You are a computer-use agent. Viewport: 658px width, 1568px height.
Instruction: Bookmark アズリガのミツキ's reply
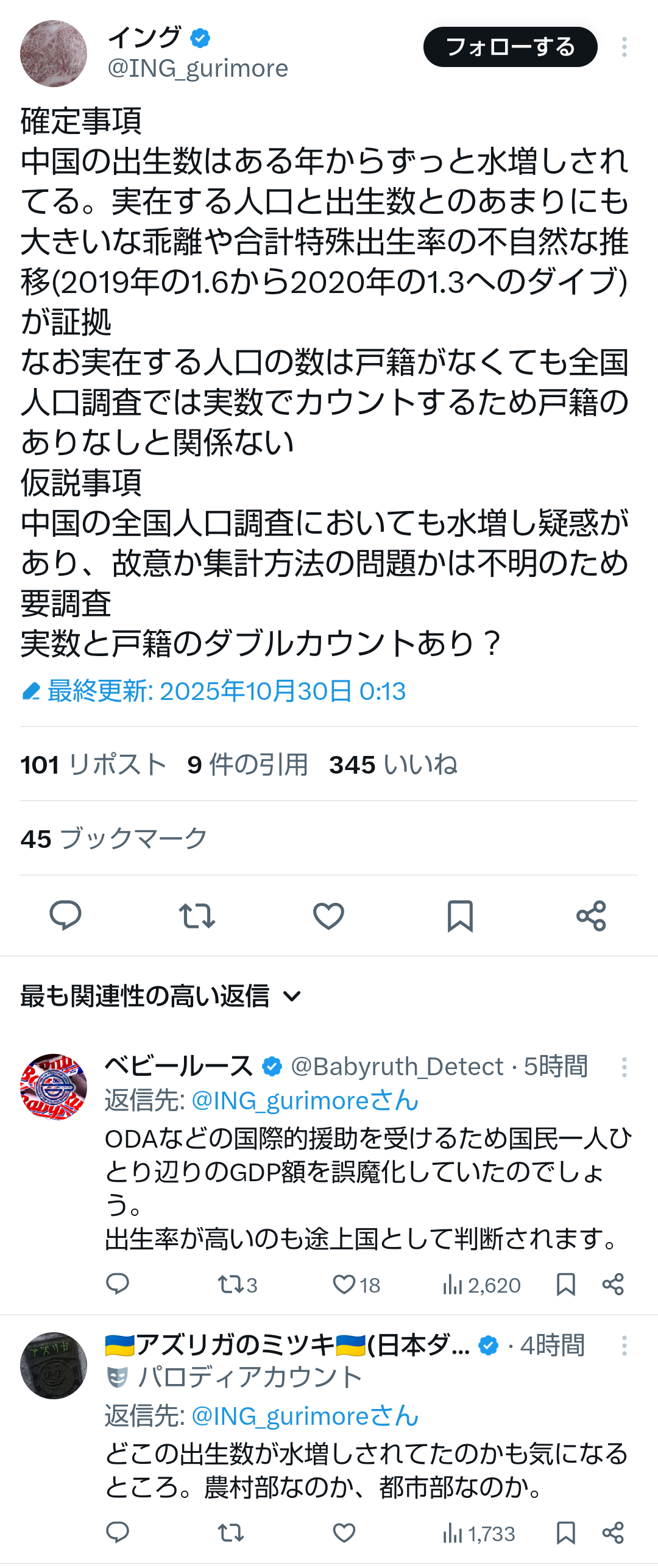(565, 1533)
